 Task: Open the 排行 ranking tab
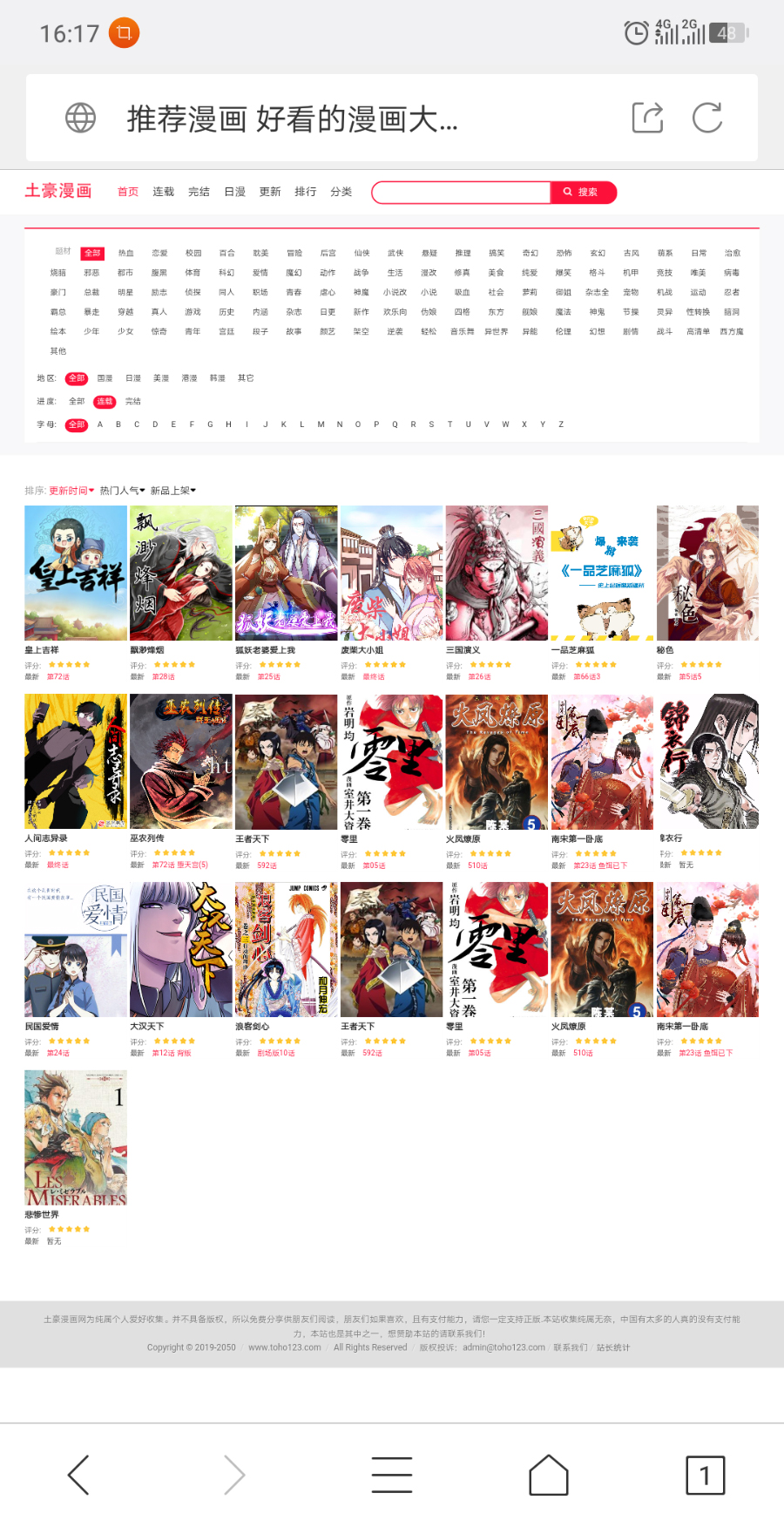point(305,192)
